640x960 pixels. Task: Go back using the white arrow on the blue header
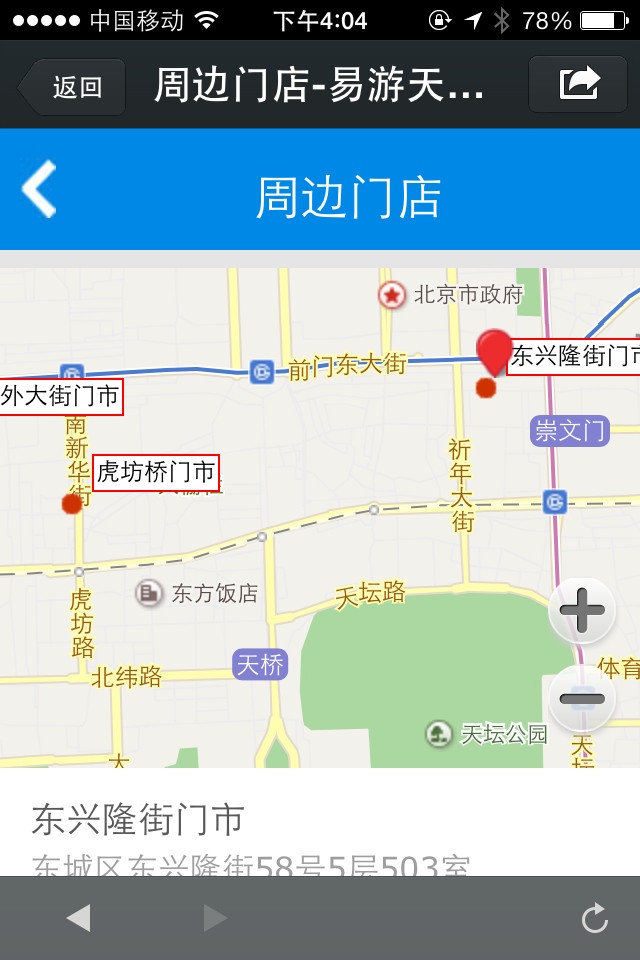click(40, 189)
